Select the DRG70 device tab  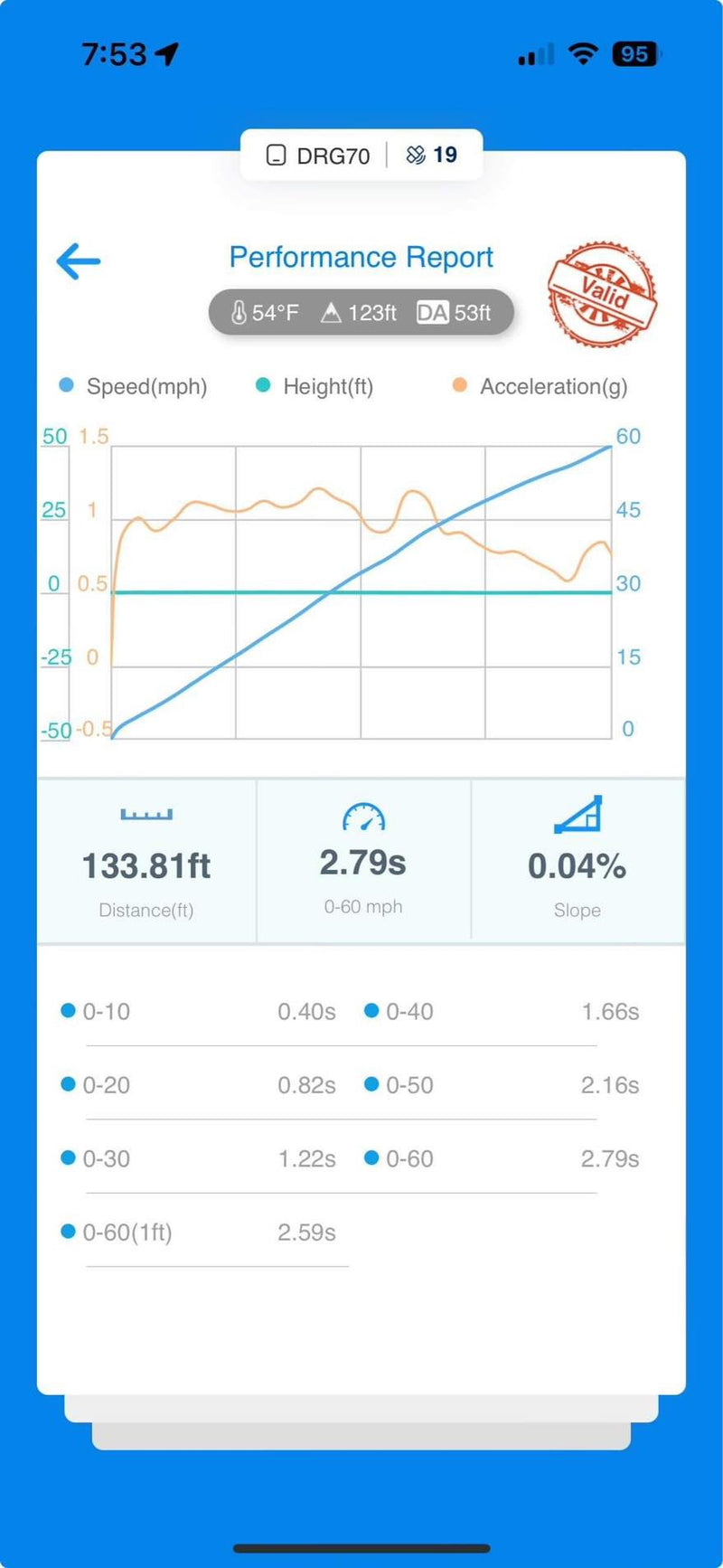pos(316,155)
